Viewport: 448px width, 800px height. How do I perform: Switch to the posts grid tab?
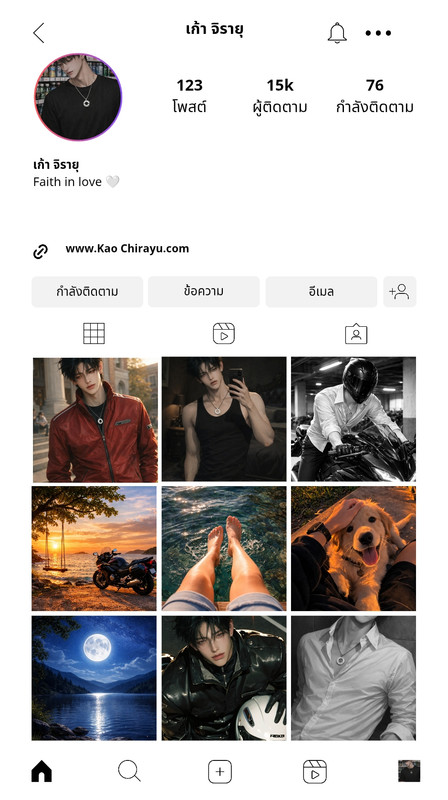[x=94, y=334]
